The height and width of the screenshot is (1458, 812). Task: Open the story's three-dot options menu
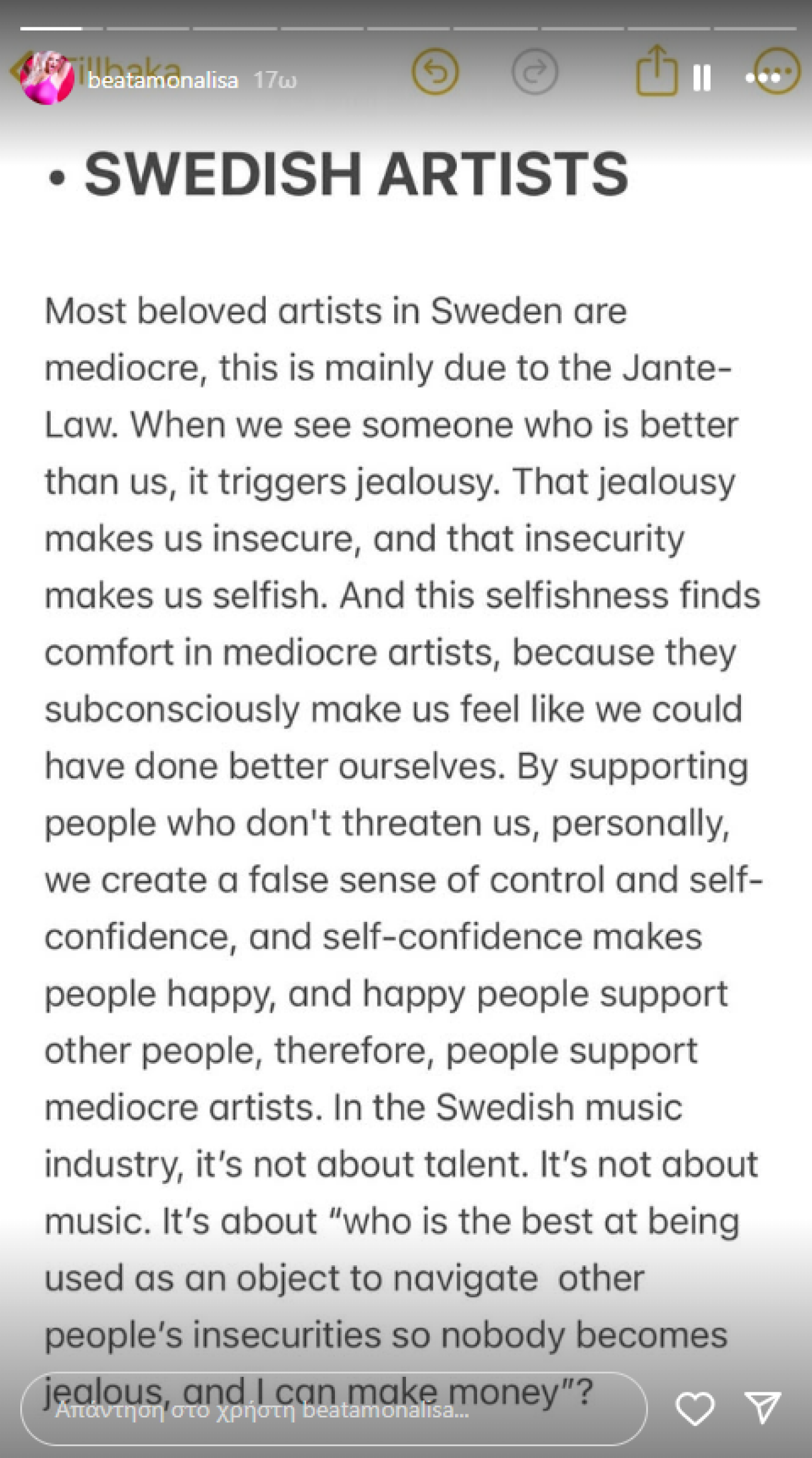[763, 78]
